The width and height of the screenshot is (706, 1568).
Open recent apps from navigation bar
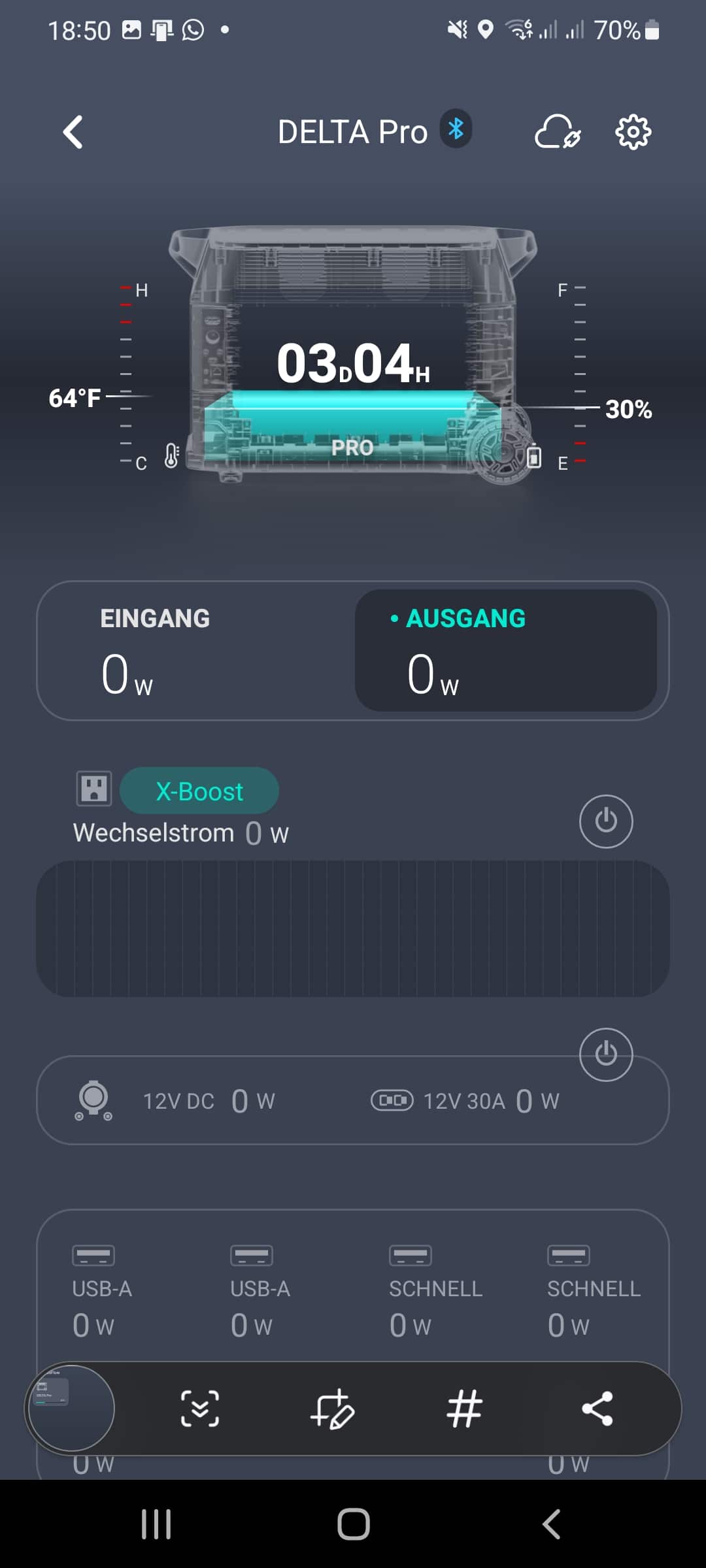pos(156,1524)
